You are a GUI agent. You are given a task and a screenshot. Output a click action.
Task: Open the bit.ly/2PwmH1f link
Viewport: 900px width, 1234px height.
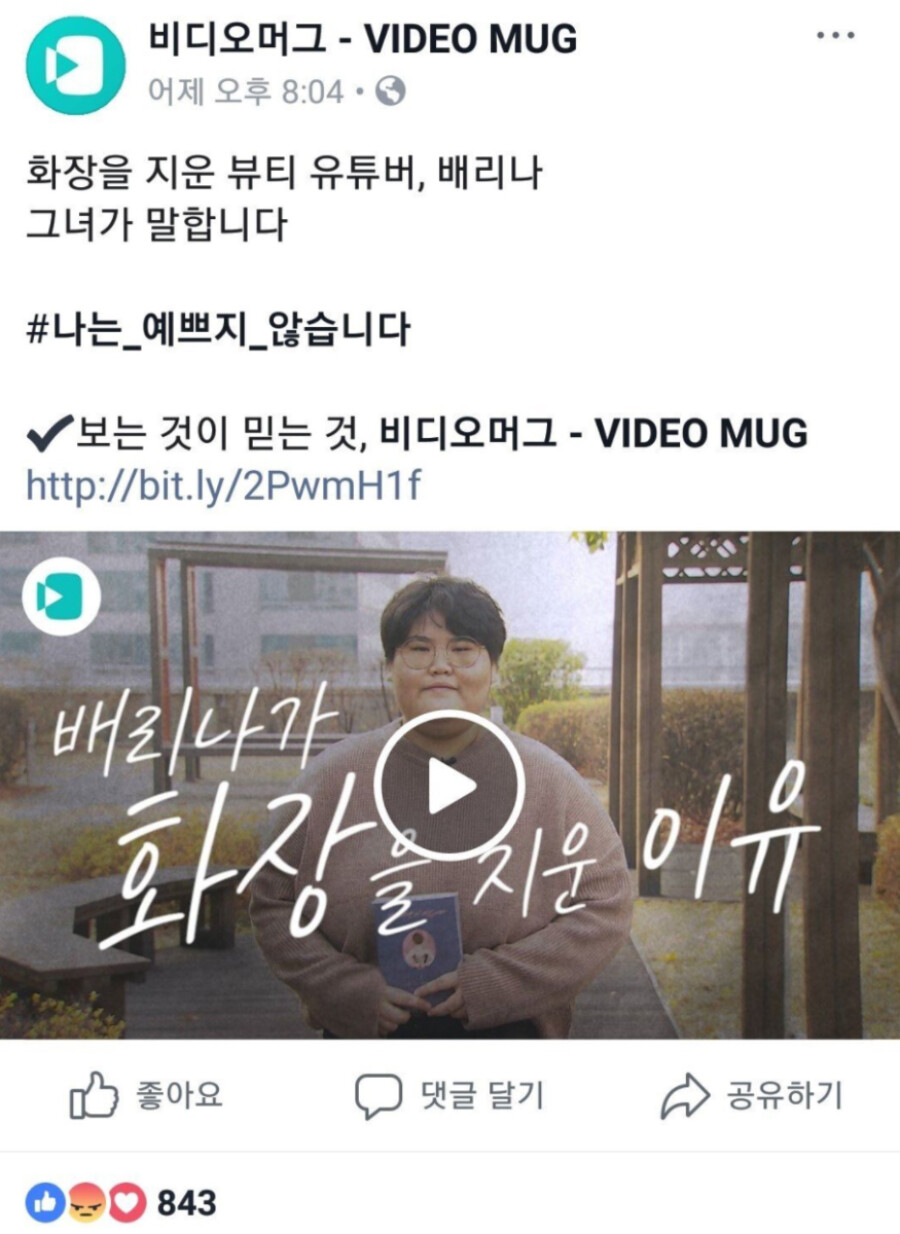click(224, 486)
